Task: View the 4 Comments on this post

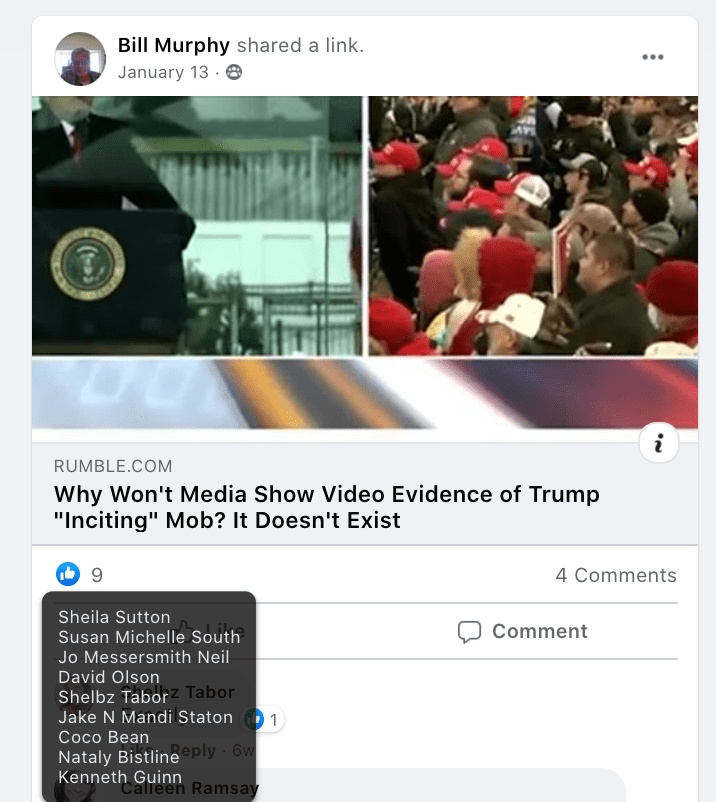Action: (x=615, y=575)
